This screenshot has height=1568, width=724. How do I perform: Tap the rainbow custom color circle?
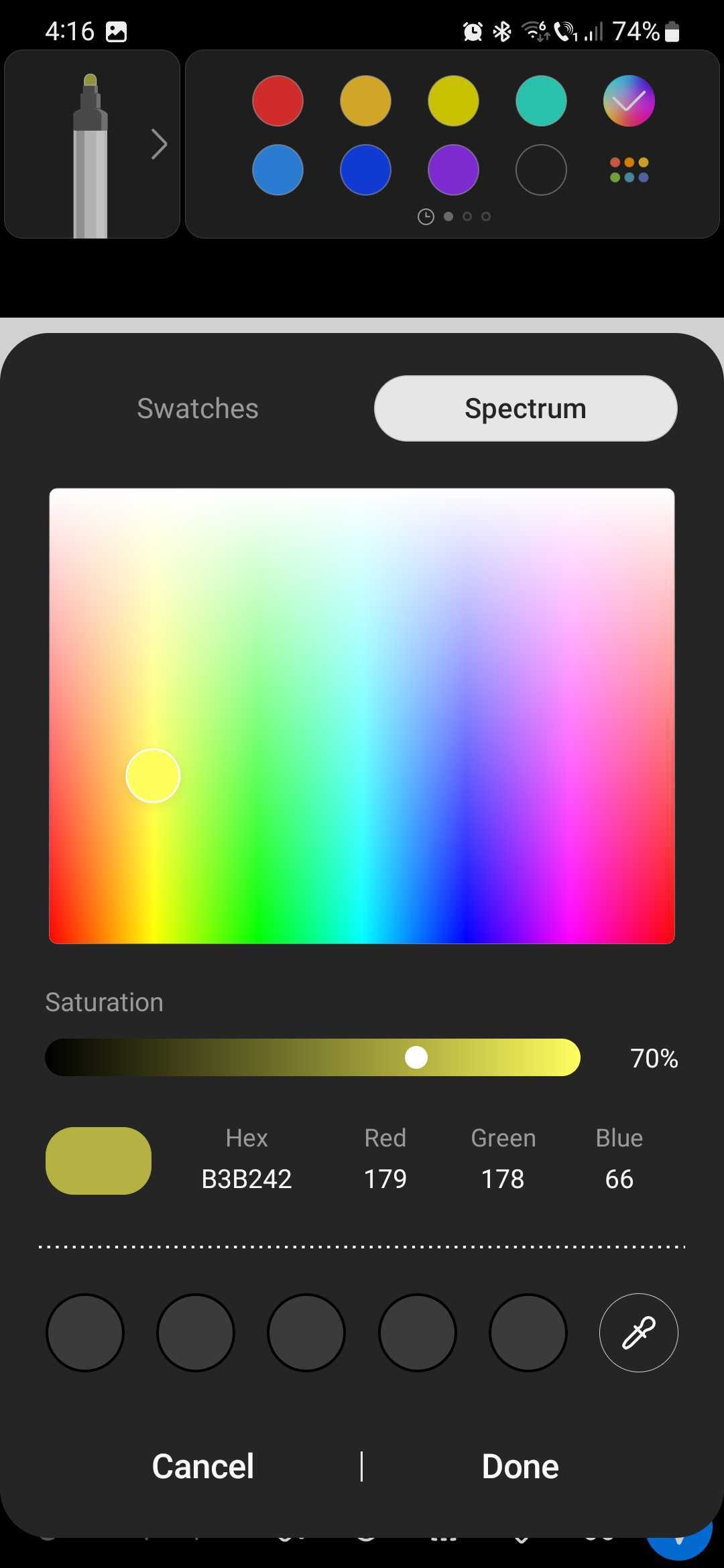[629, 101]
